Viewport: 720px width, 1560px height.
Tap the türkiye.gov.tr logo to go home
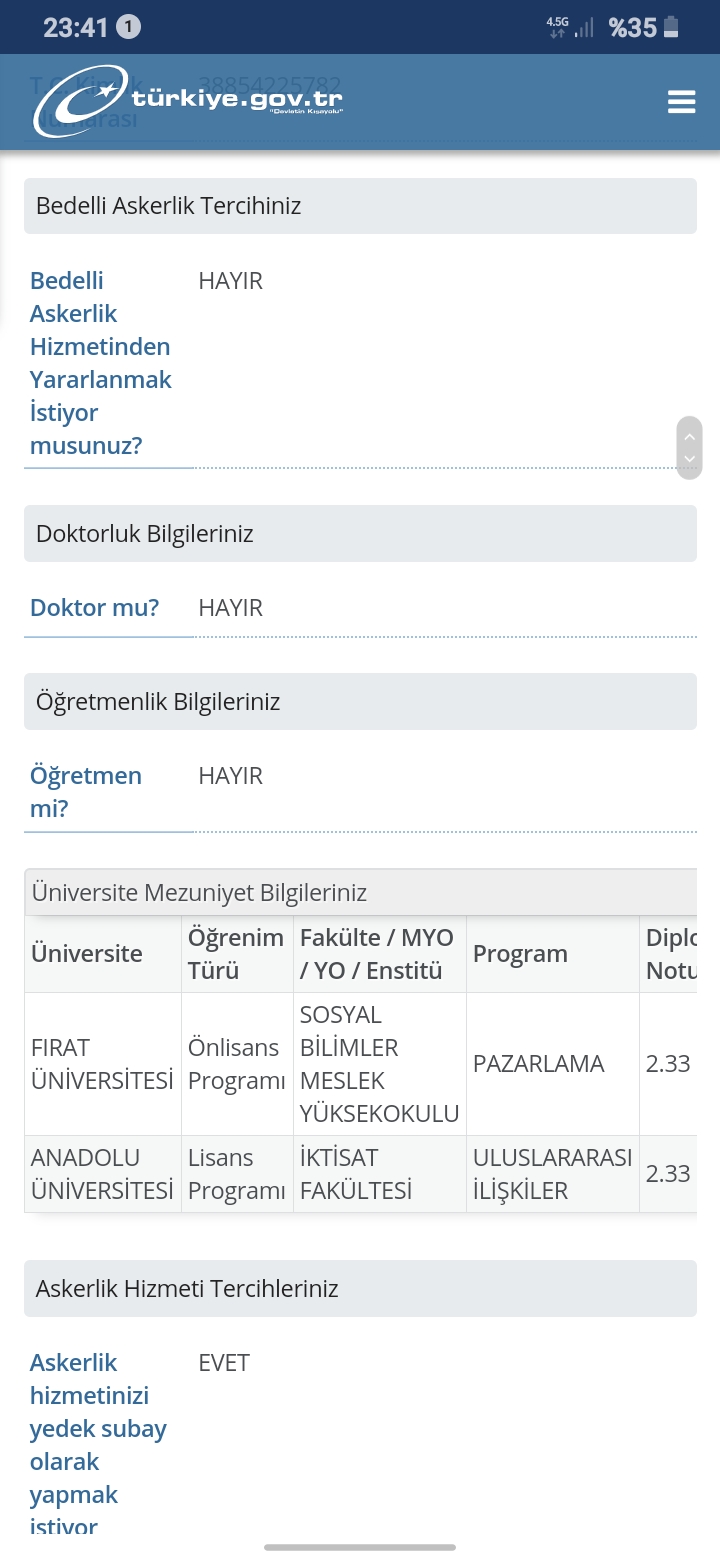[189, 102]
